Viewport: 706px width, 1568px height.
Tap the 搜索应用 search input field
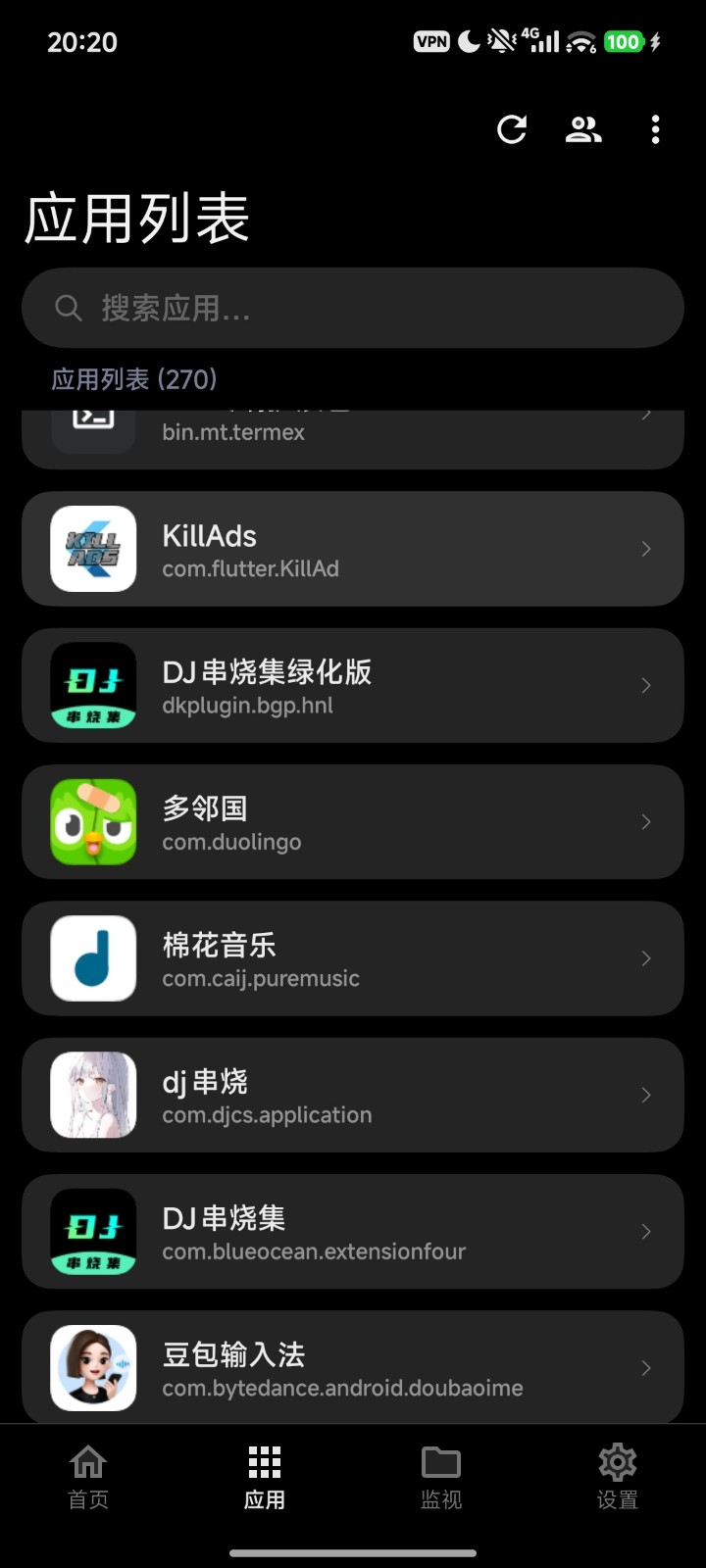click(x=353, y=308)
